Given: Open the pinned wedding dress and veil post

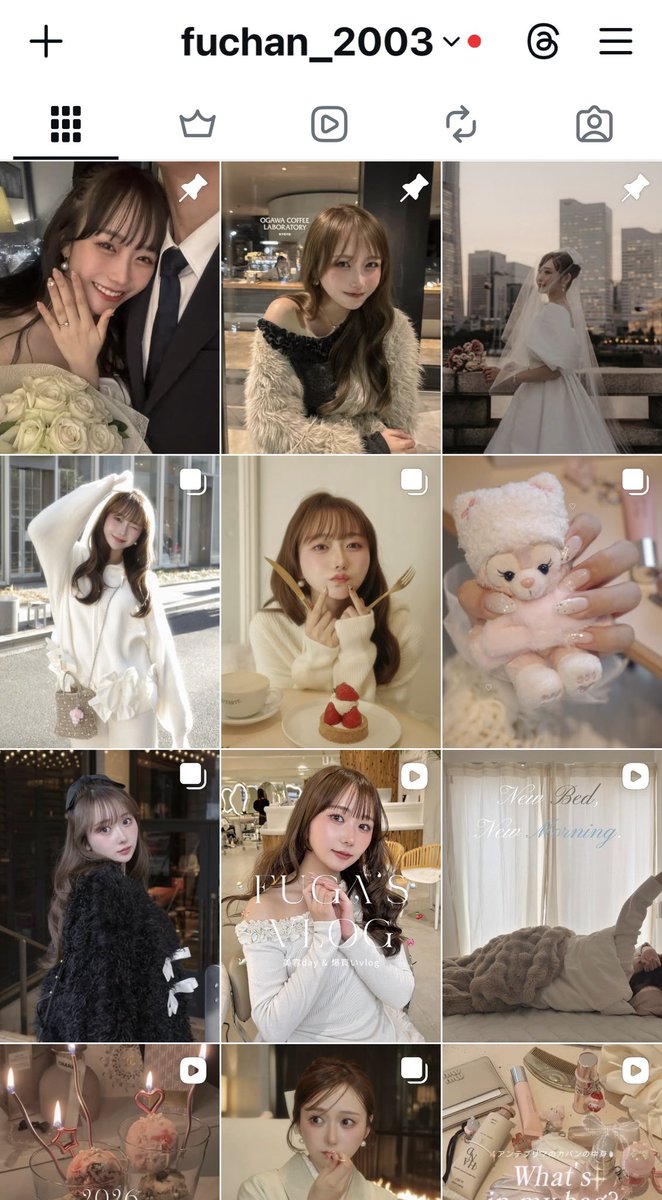Looking at the screenshot, I should coord(552,308).
